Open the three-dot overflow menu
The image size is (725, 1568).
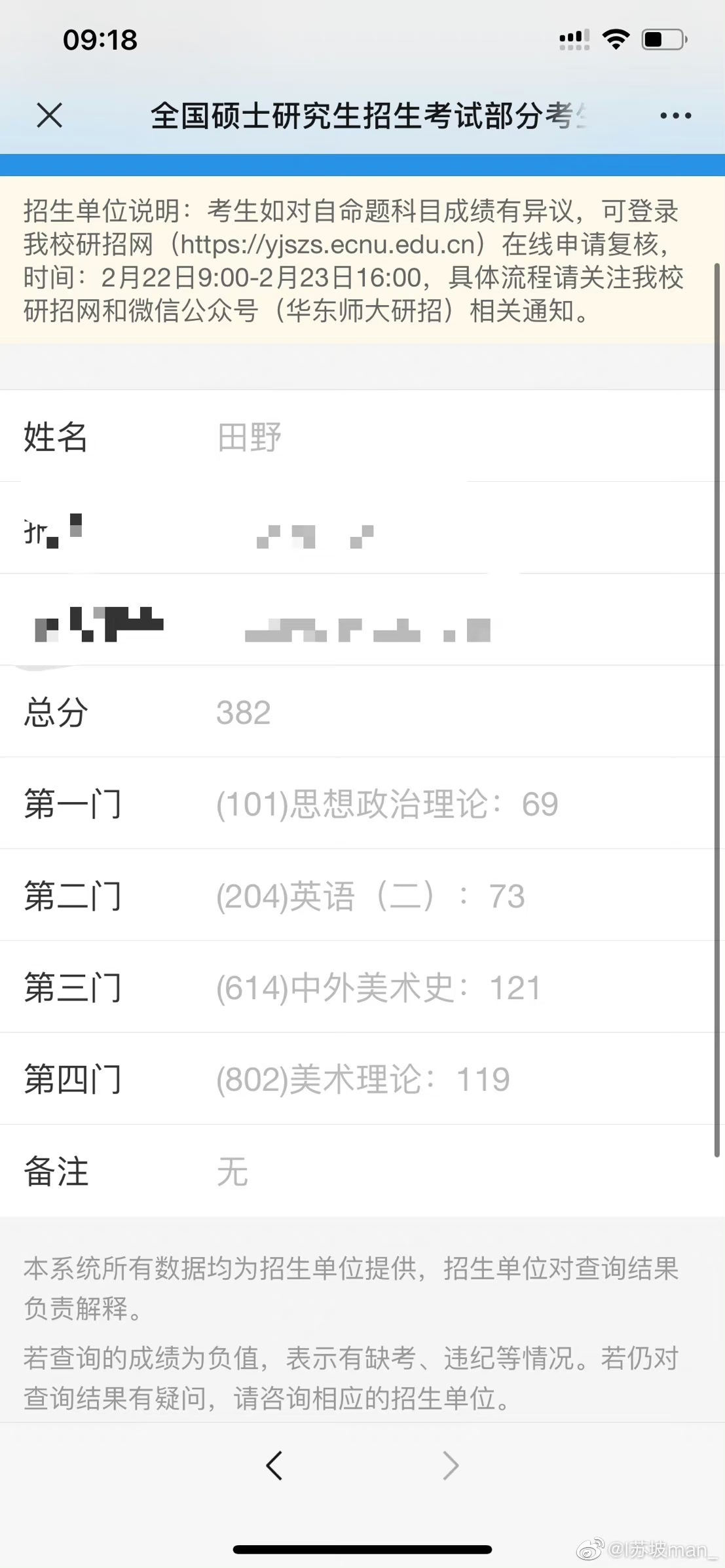676,116
